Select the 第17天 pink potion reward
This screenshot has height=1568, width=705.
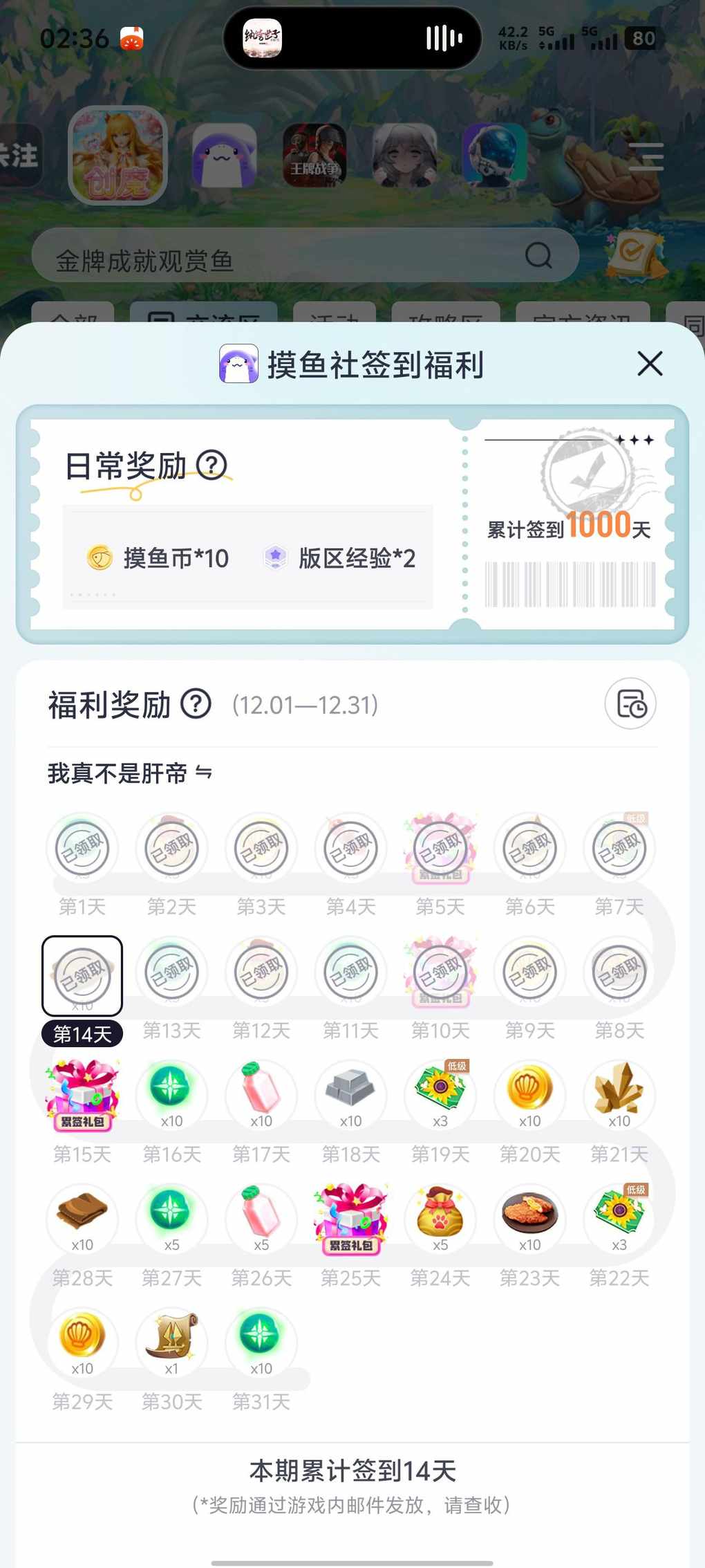click(261, 1095)
